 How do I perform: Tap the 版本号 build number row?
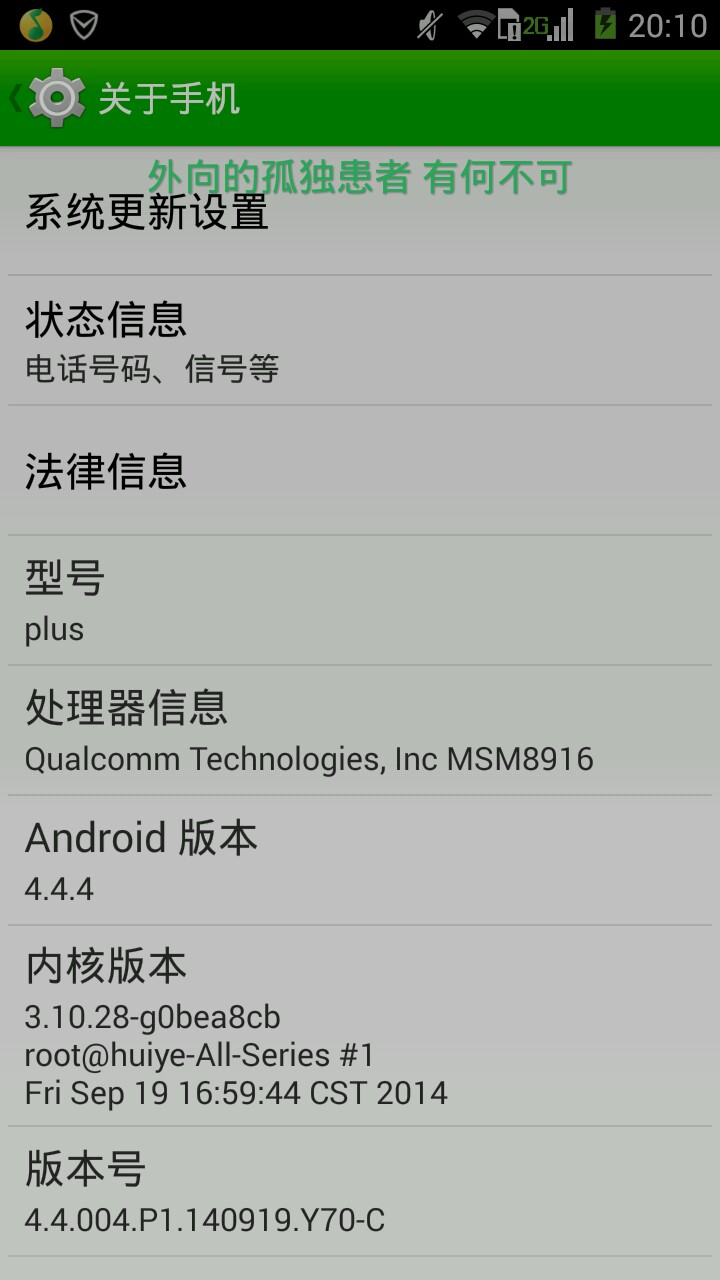click(x=360, y=1192)
